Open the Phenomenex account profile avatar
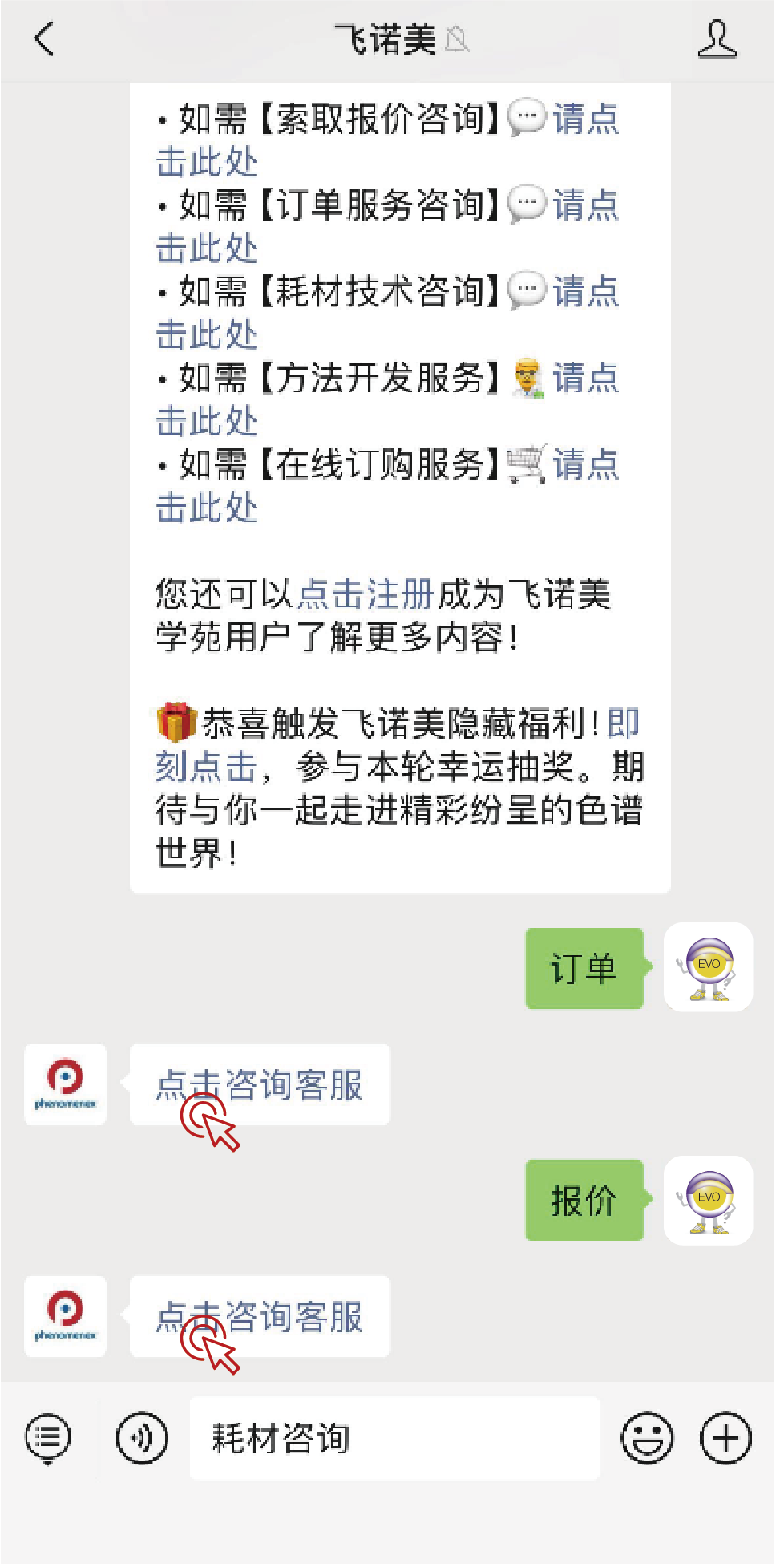The width and height of the screenshot is (776, 1568). pyautogui.click(x=65, y=1084)
